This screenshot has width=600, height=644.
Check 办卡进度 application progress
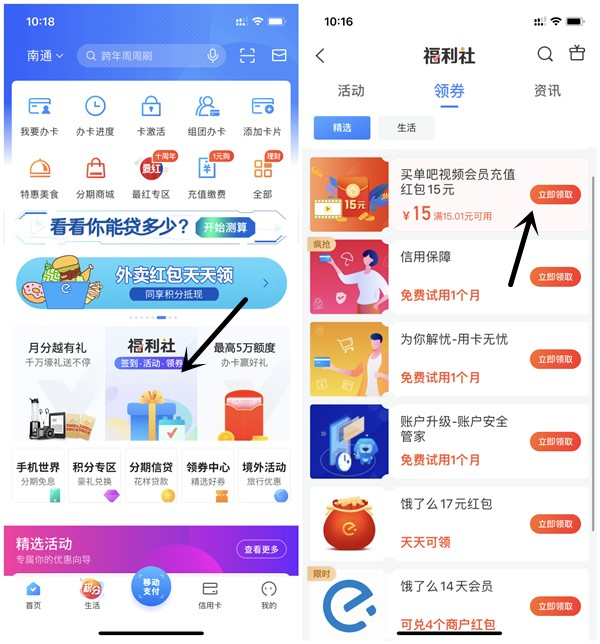pos(95,115)
